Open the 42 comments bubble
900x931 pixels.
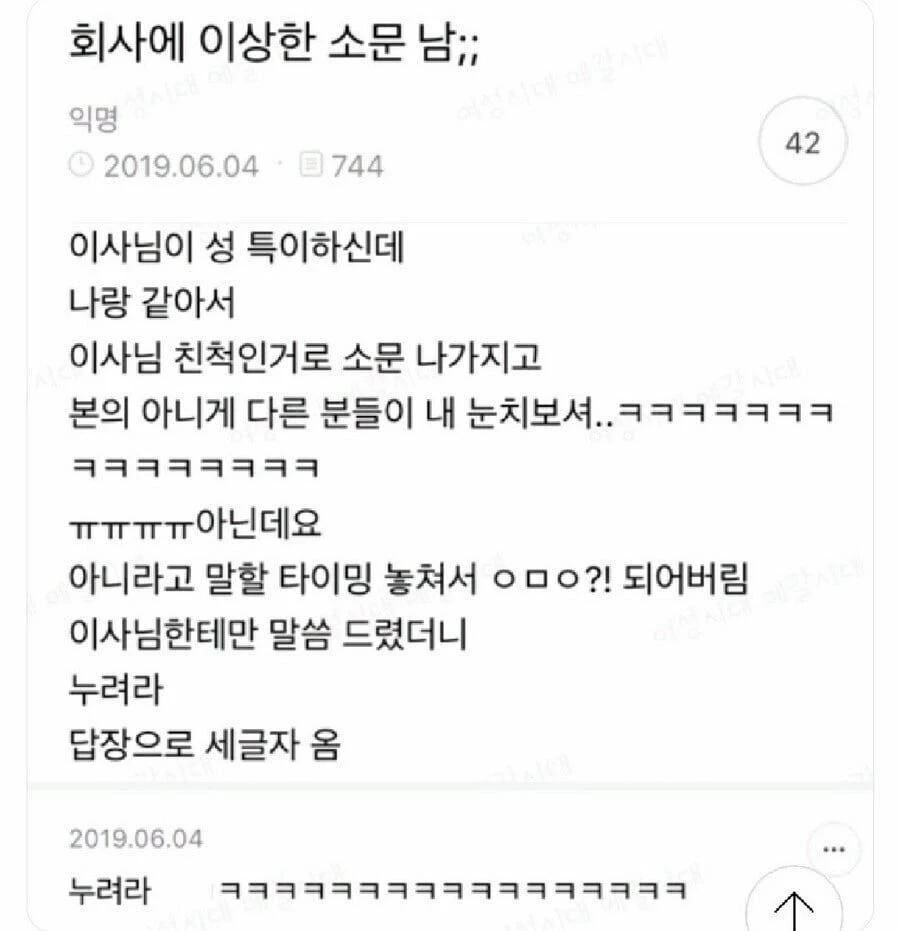(803, 143)
